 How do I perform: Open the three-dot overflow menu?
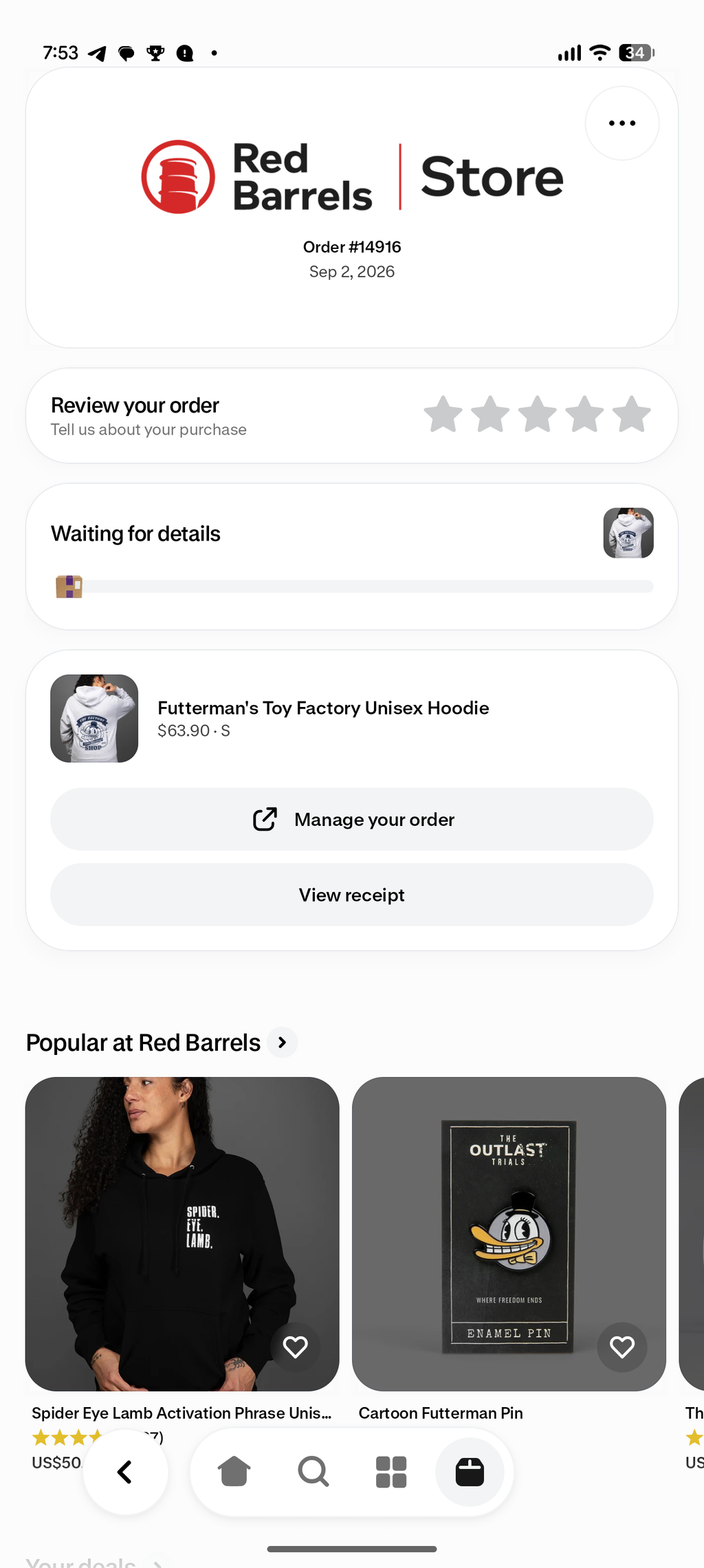pyautogui.click(x=622, y=124)
